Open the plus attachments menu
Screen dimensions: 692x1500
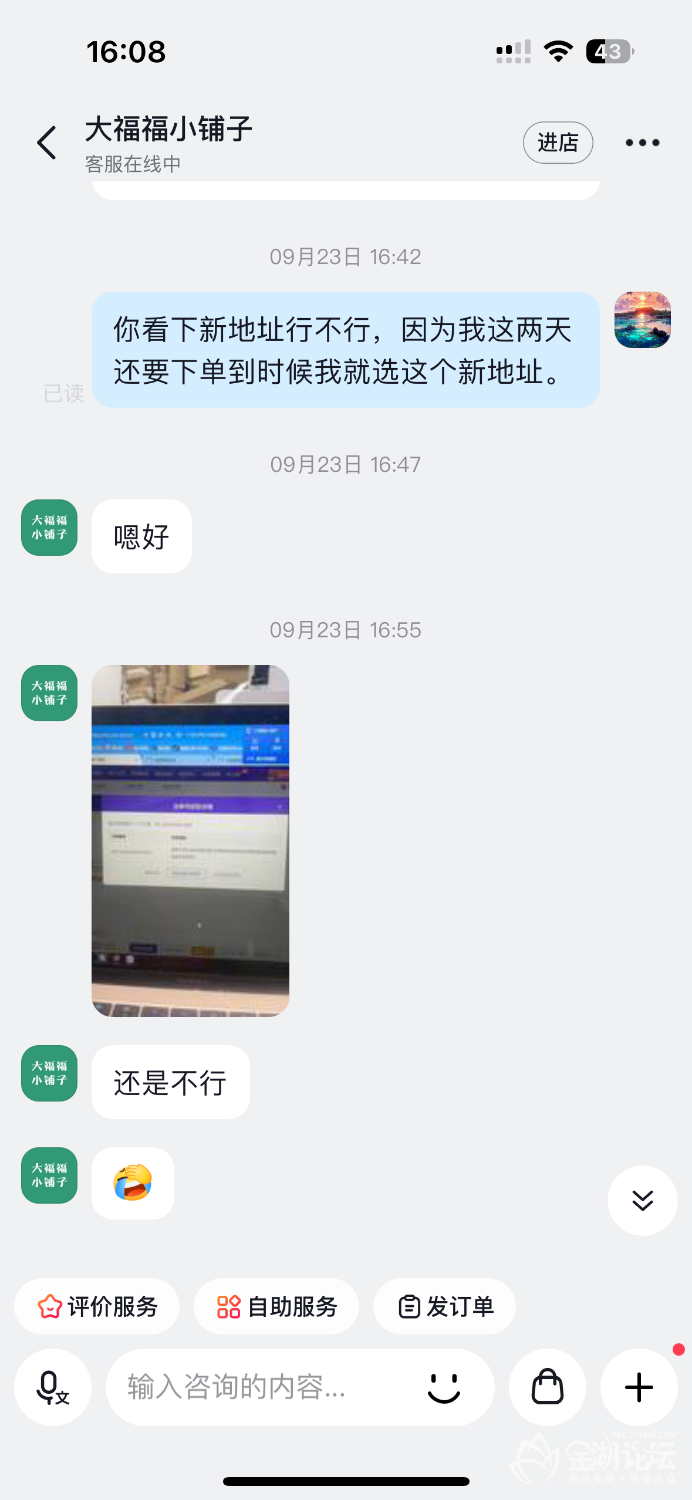(638, 1387)
